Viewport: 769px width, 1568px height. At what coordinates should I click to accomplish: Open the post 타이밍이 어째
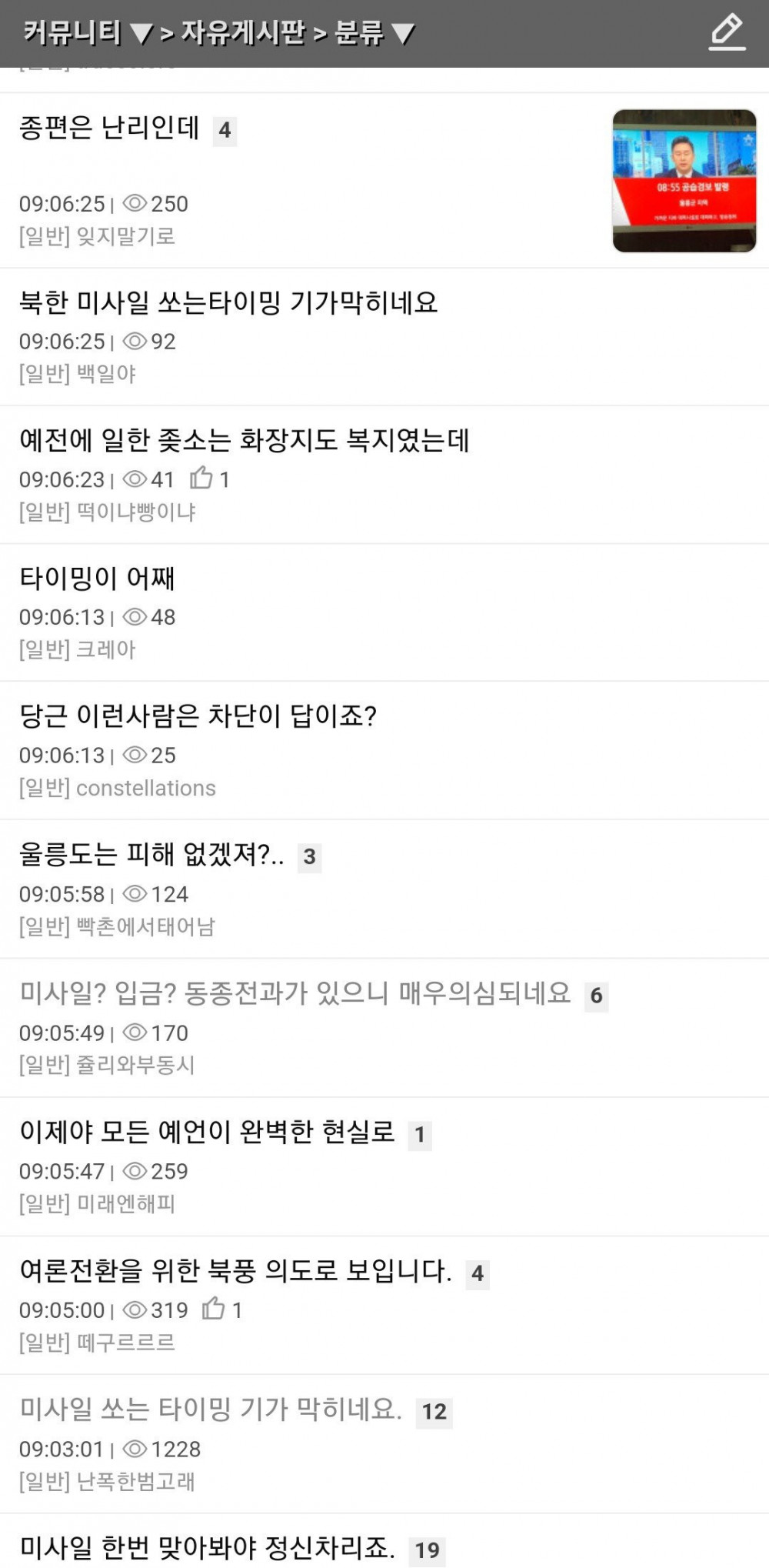(x=97, y=578)
